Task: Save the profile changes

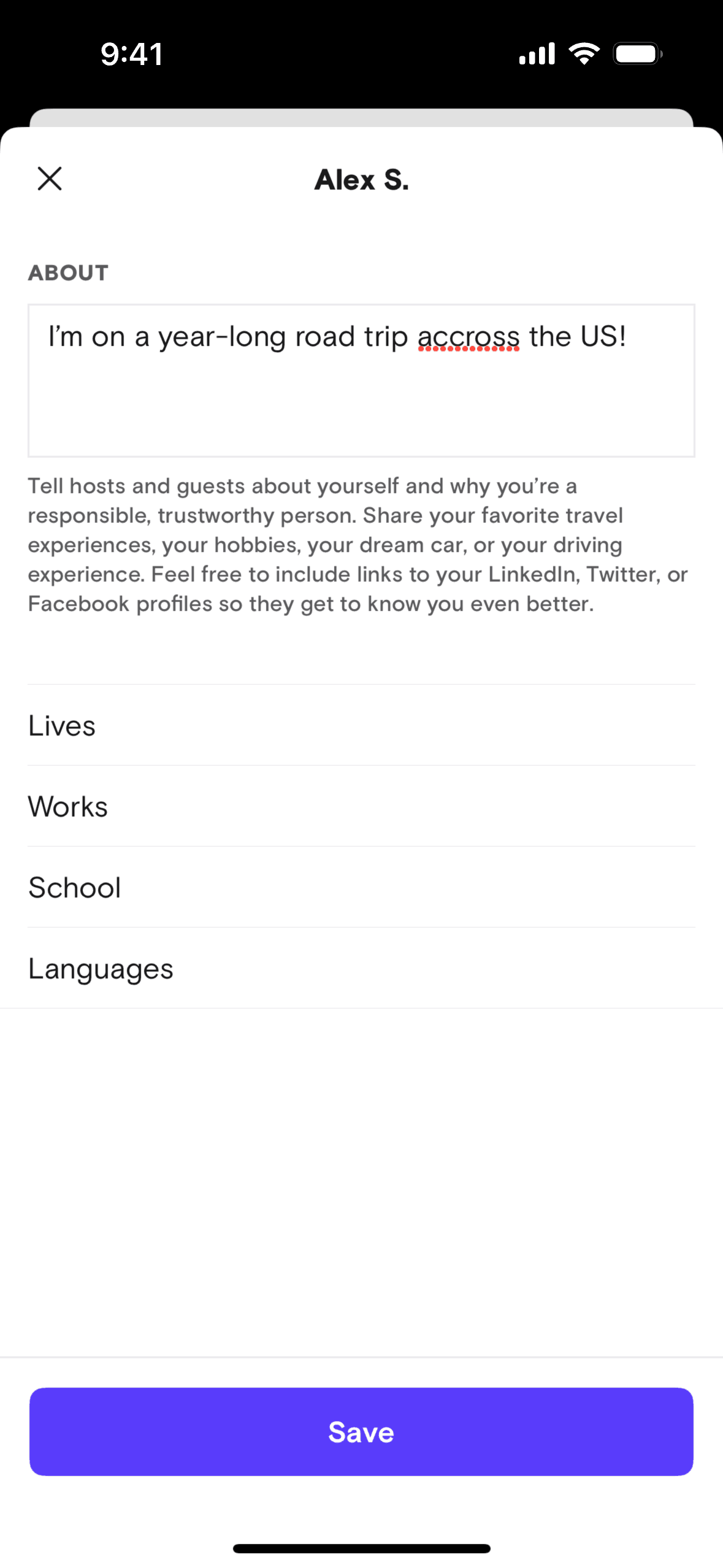Action: click(361, 1432)
